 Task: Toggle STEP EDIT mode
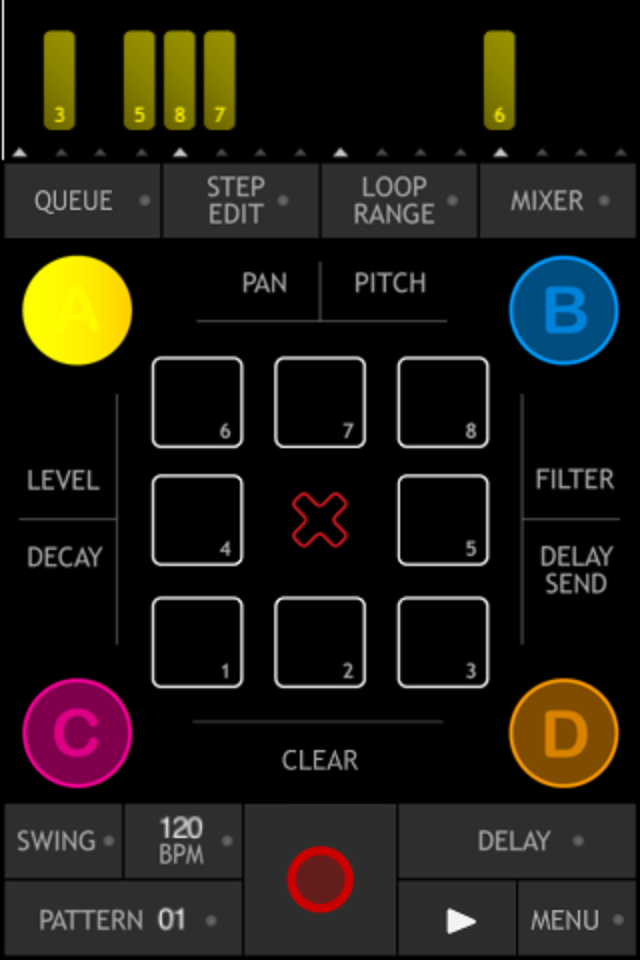tap(240, 201)
